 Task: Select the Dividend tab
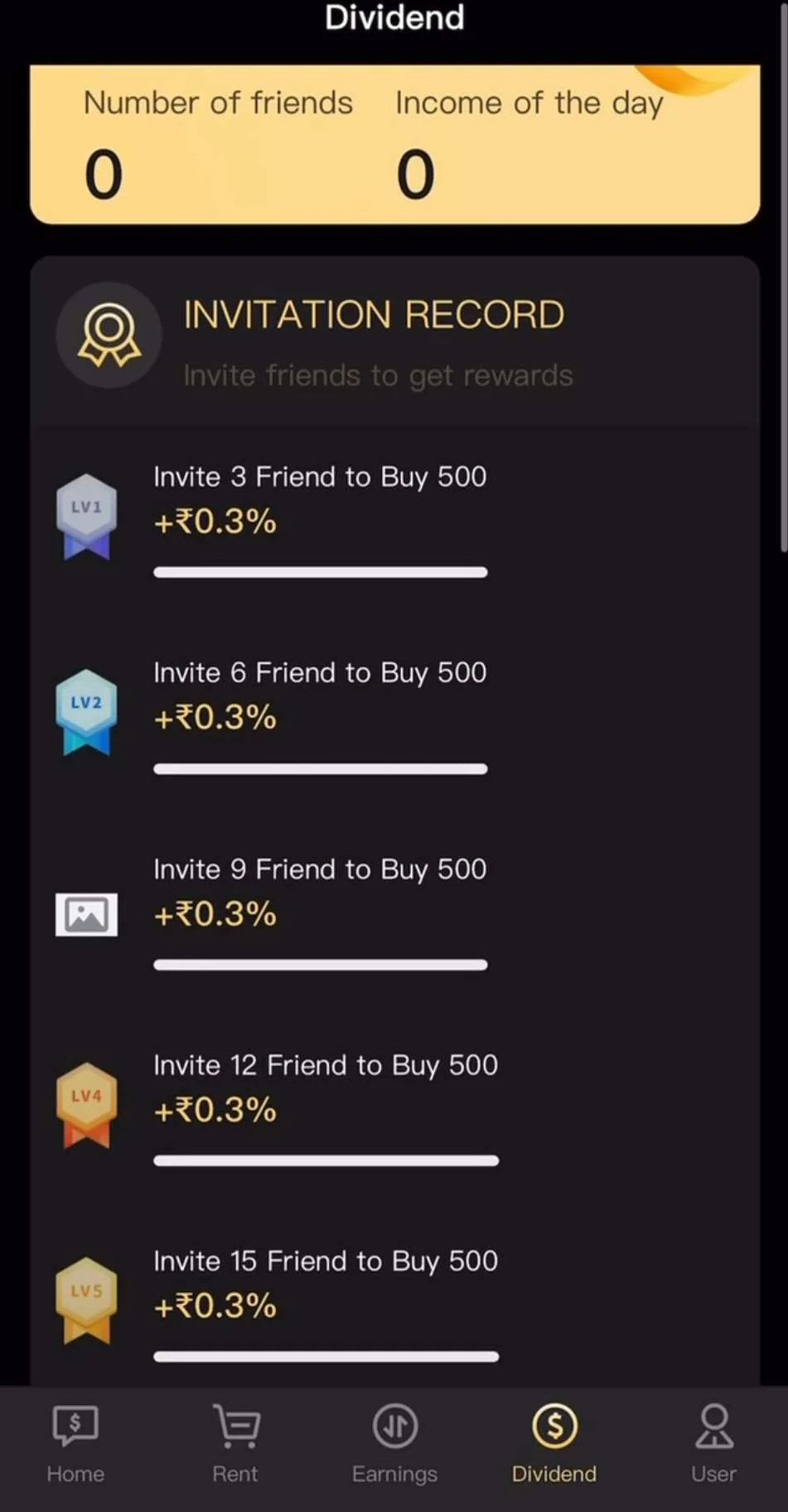[554, 1444]
